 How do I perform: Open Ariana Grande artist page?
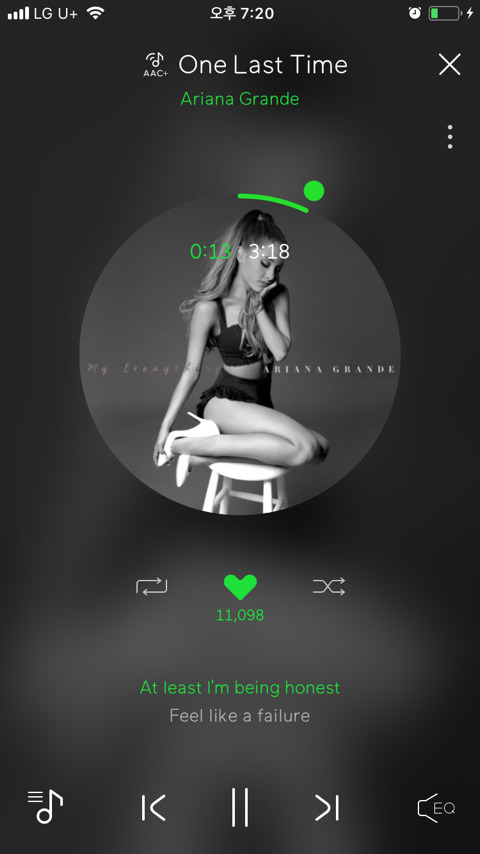tap(240, 99)
